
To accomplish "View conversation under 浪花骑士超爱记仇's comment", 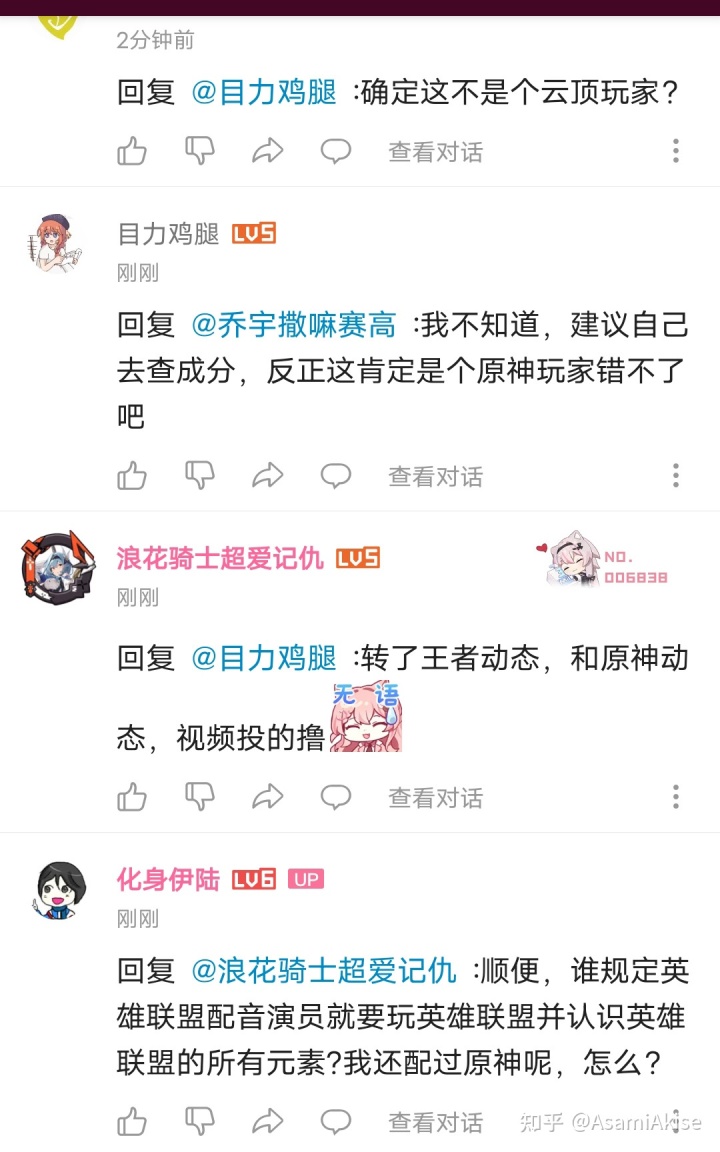I will pyautogui.click(x=435, y=797).
